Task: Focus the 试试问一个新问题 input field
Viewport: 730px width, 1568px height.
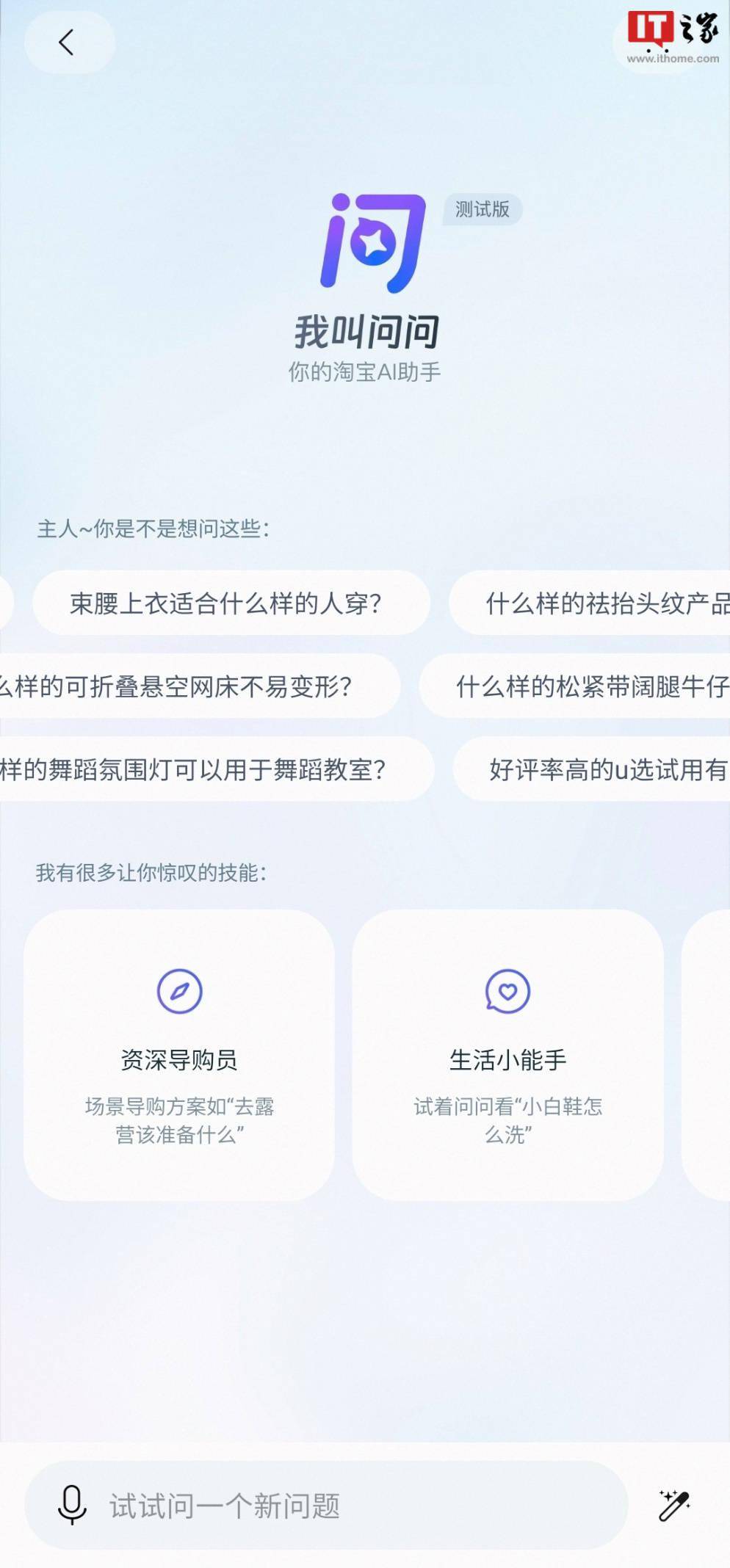Action: click(x=353, y=1506)
